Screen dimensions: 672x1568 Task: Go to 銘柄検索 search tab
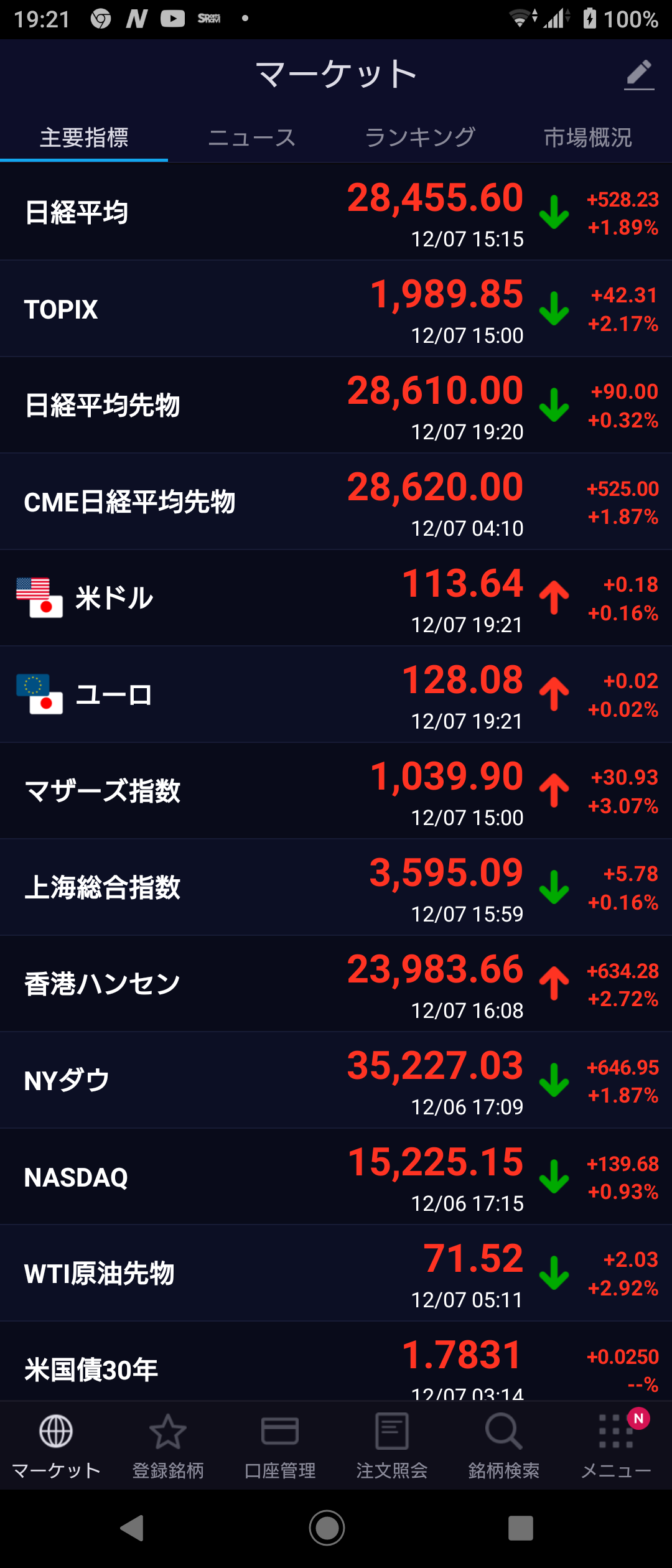(504, 1445)
